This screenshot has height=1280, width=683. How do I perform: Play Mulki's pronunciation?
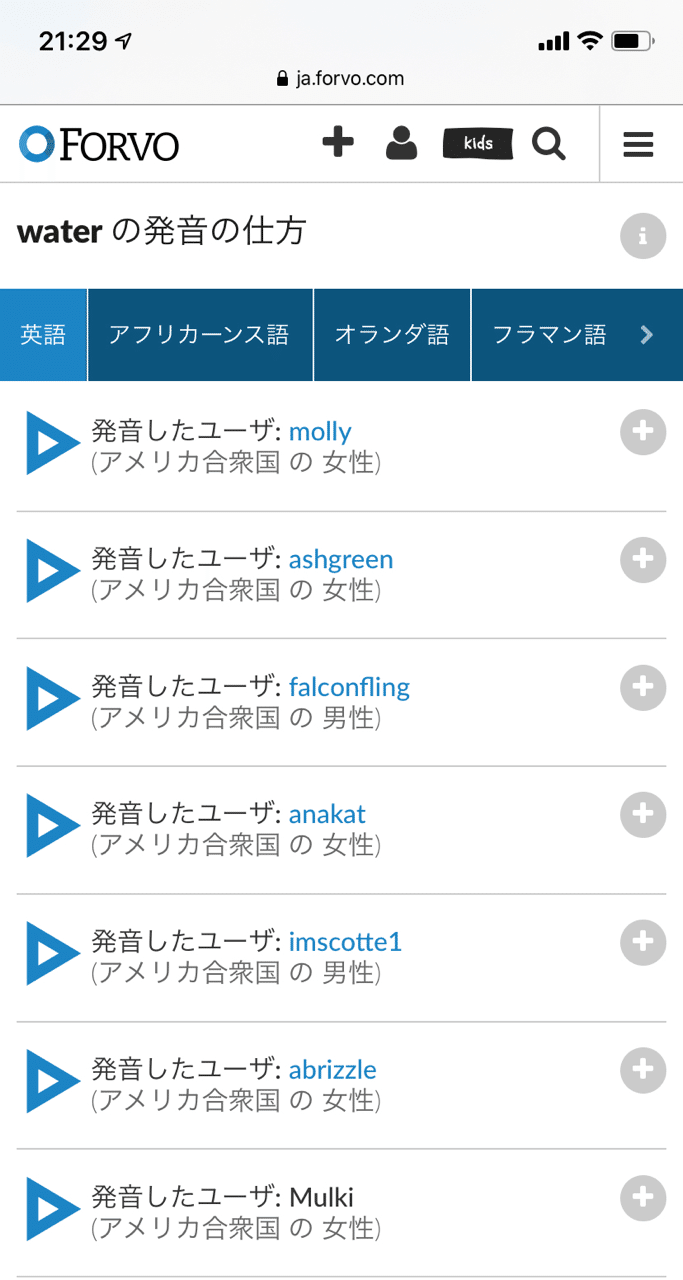pos(52,1209)
